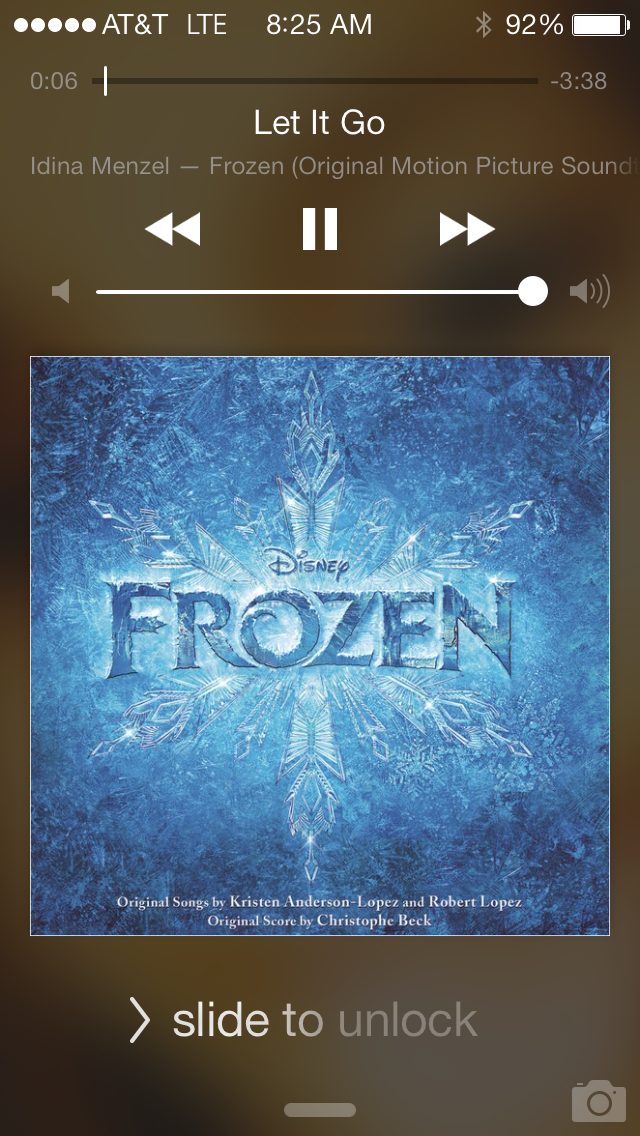This screenshot has width=640, height=1136.
Task: Open the camera from the lock screen
Action: (x=598, y=1100)
